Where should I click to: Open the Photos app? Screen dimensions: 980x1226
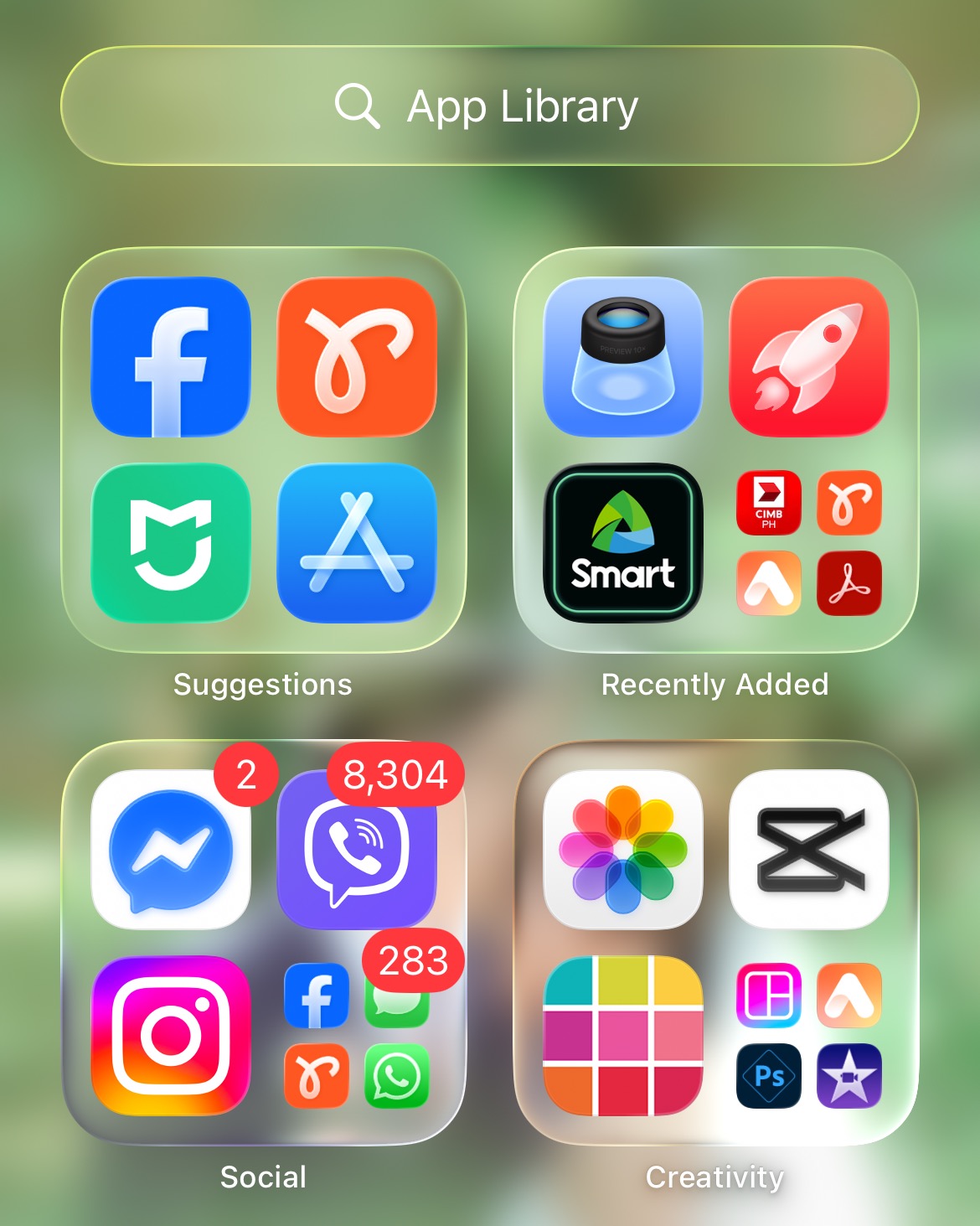pyautogui.click(x=622, y=850)
